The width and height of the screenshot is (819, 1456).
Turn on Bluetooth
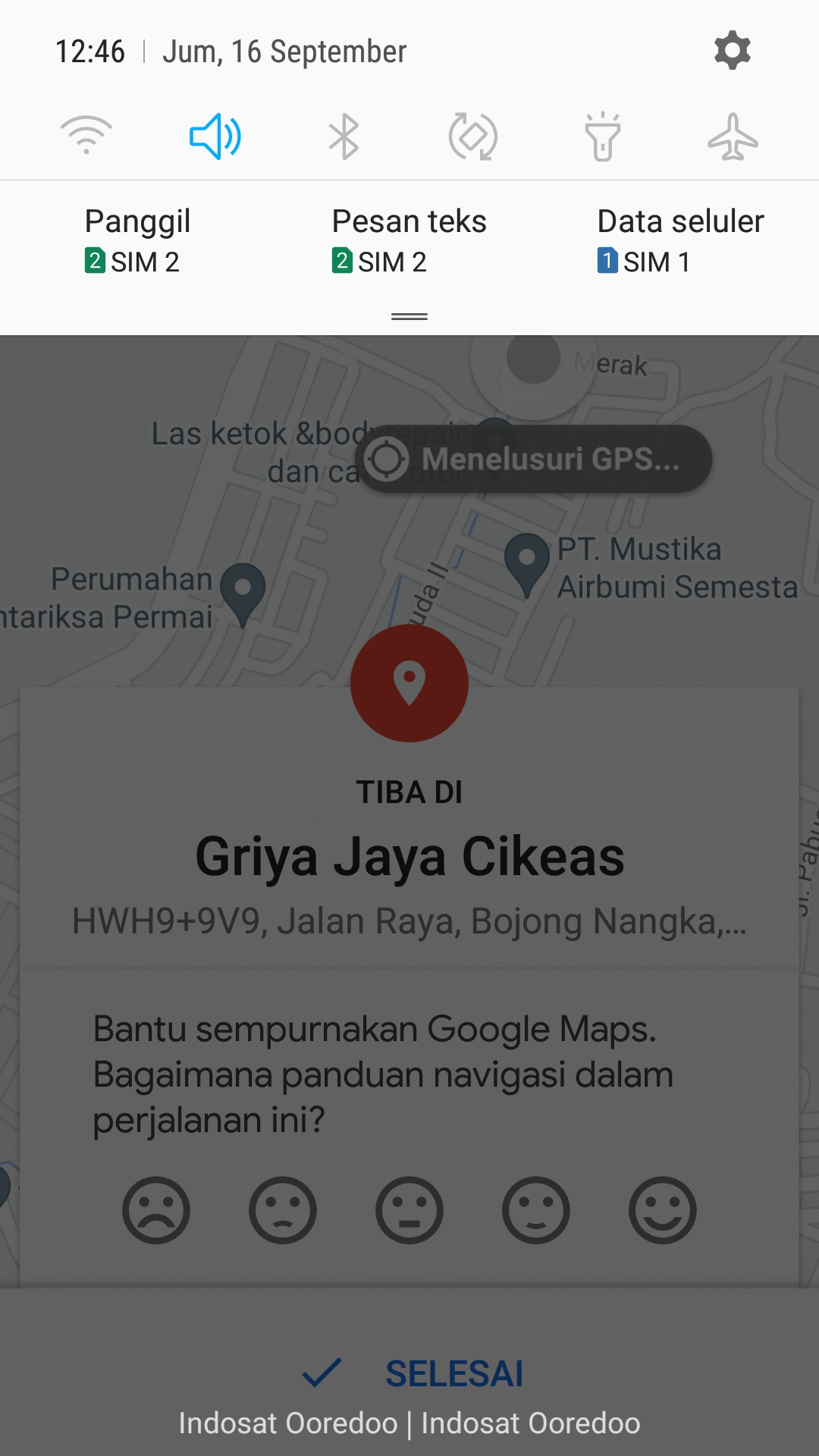coord(344,136)
